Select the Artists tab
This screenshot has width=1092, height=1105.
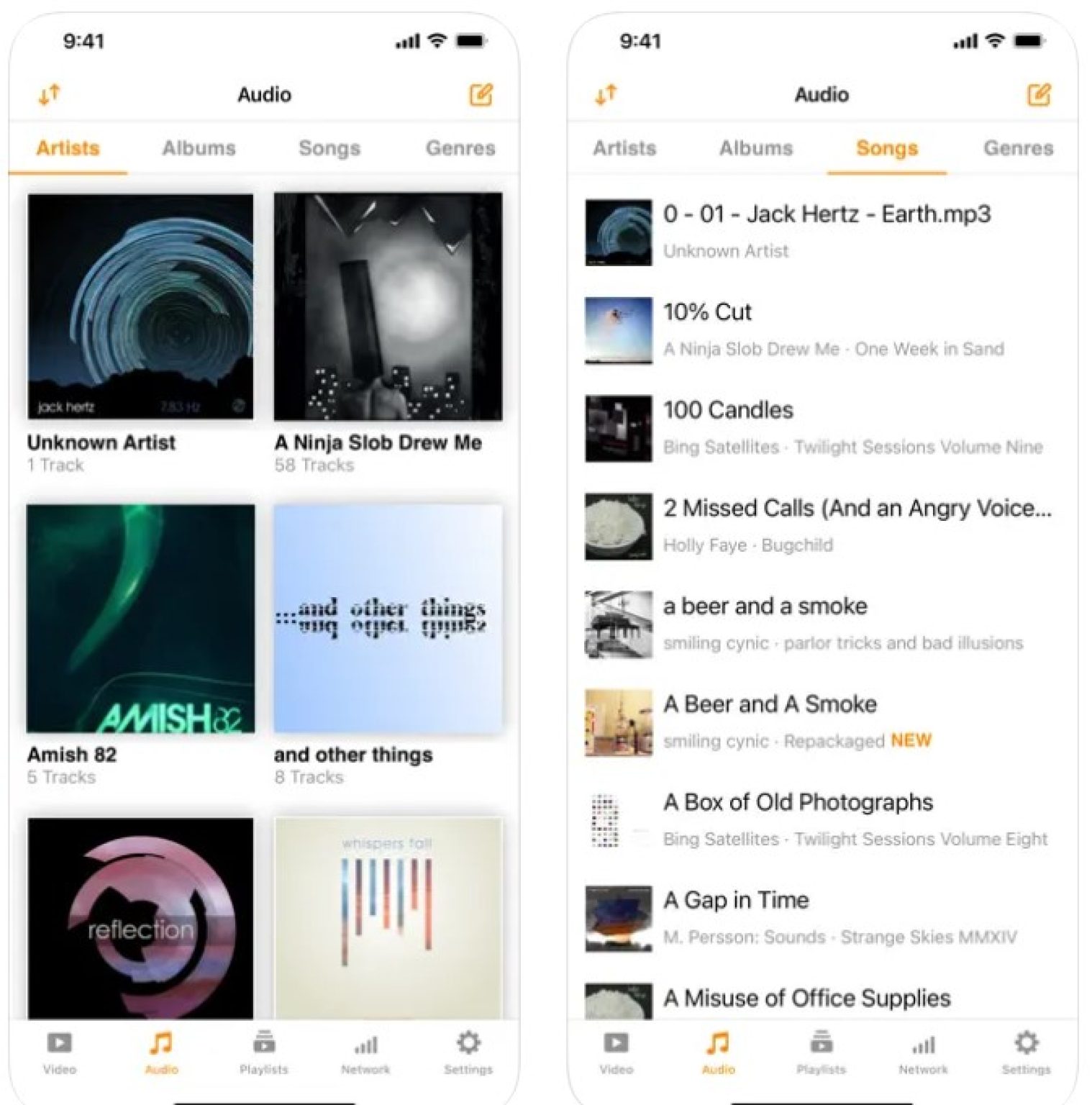click(67, 148)
